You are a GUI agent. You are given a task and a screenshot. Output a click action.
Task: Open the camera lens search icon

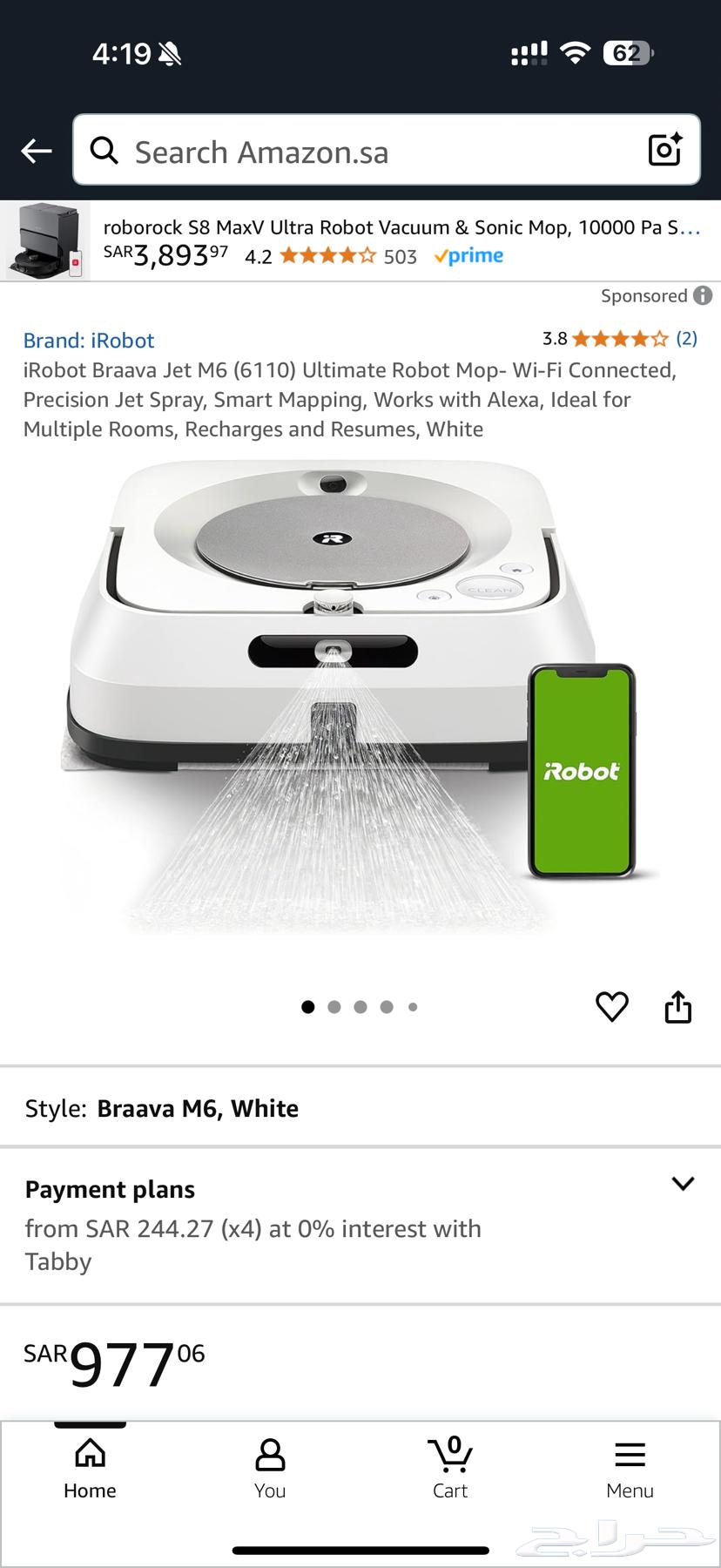click(x=665, y=150)
